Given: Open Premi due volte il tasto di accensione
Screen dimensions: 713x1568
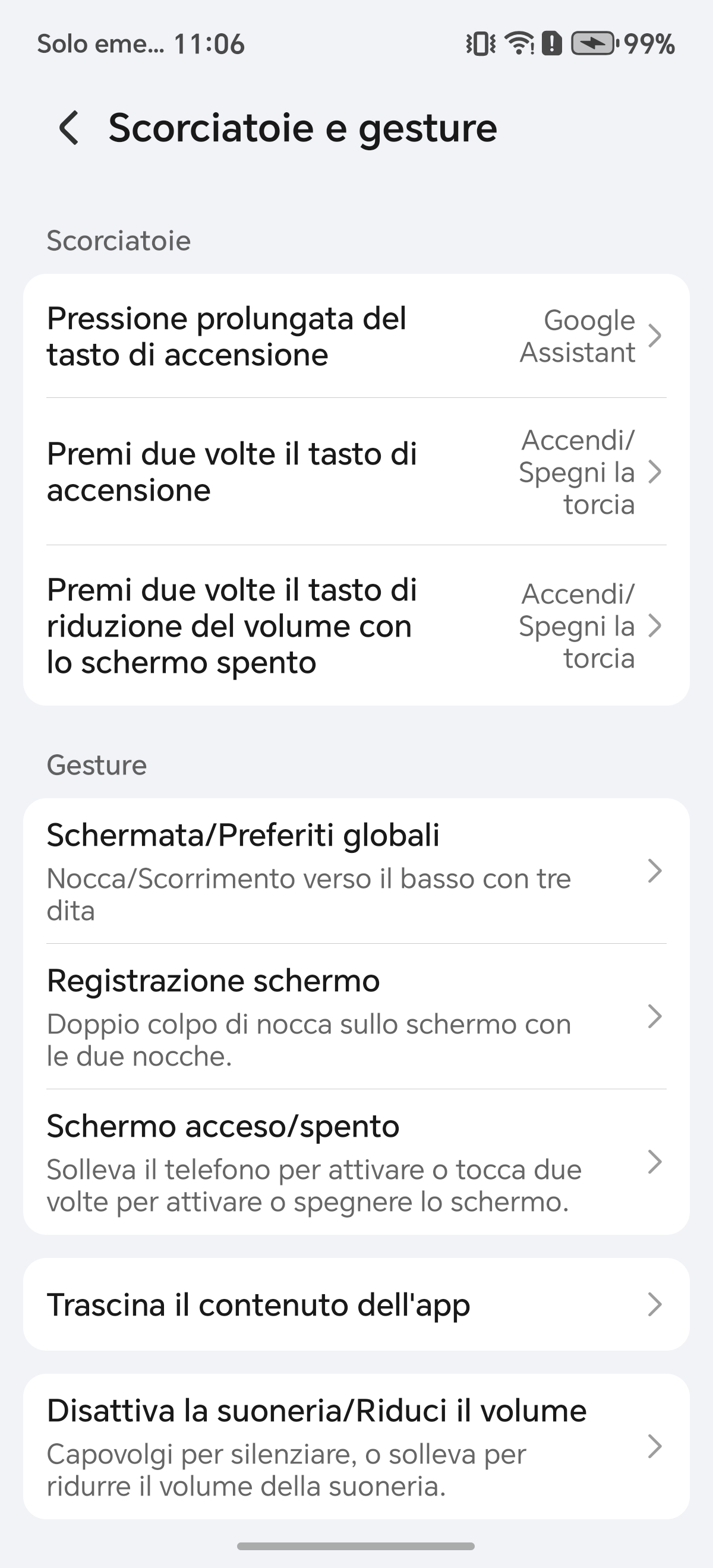Looking at the screenshot, I should [x=355, y=472].
